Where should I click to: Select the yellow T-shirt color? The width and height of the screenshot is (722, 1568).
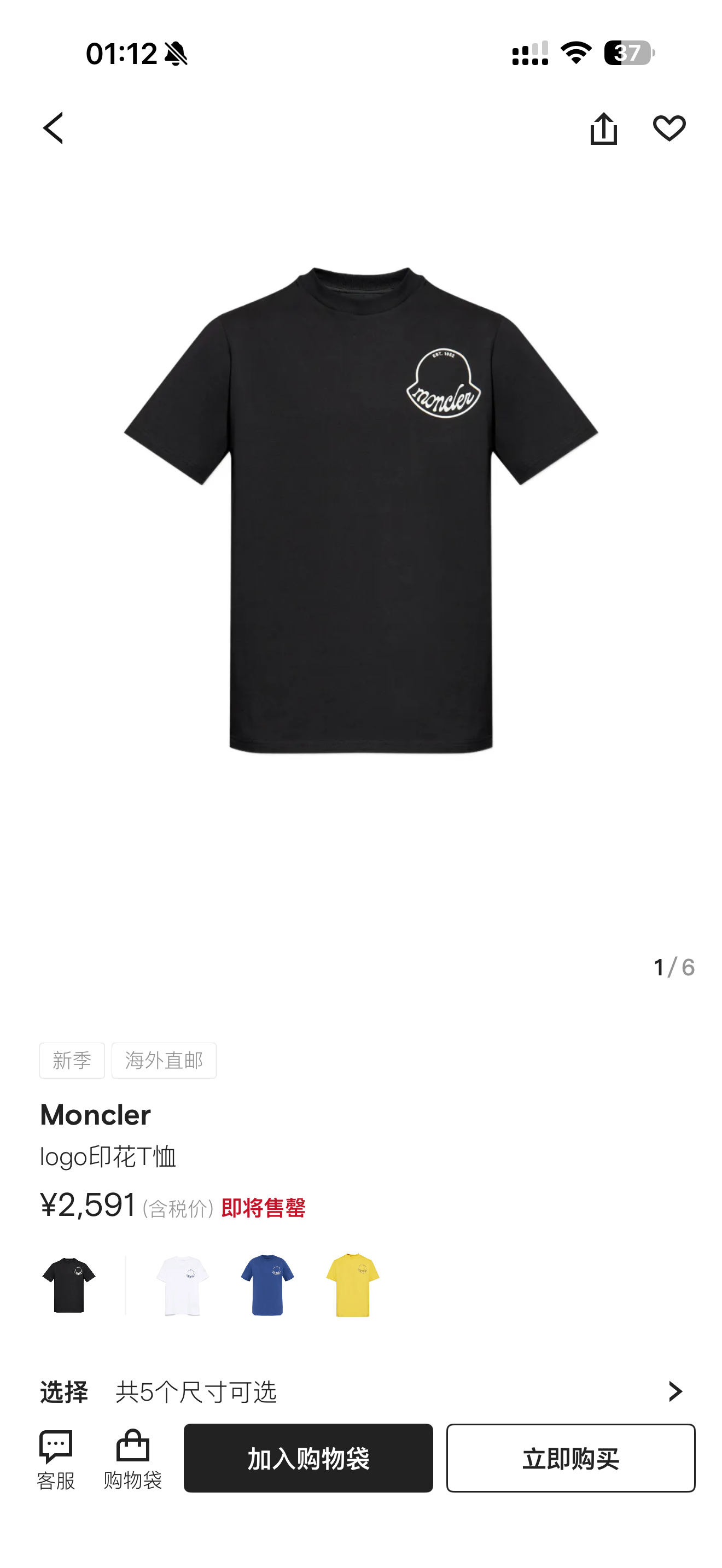click(352, 1284)
